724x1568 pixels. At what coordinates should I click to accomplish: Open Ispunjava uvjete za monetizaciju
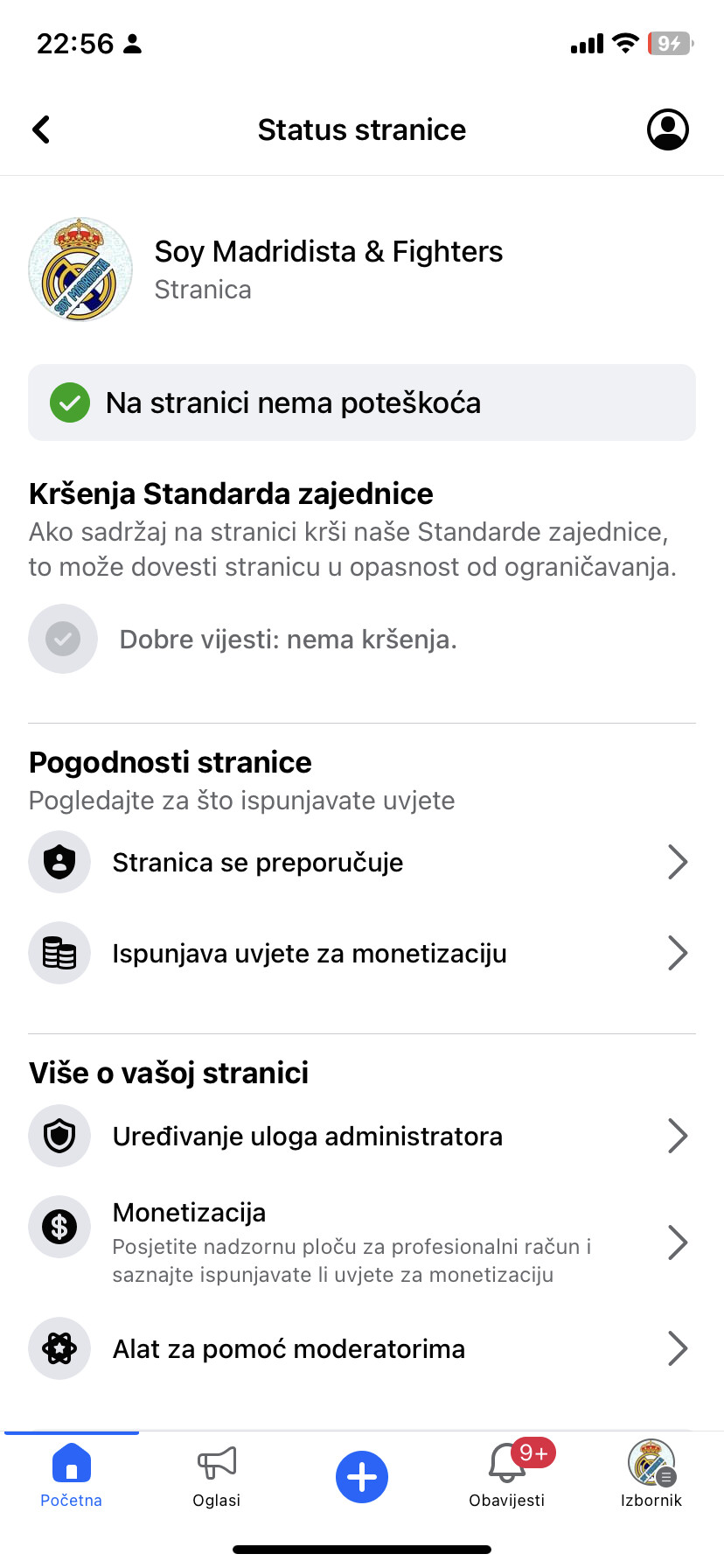[x=362, y=953]
